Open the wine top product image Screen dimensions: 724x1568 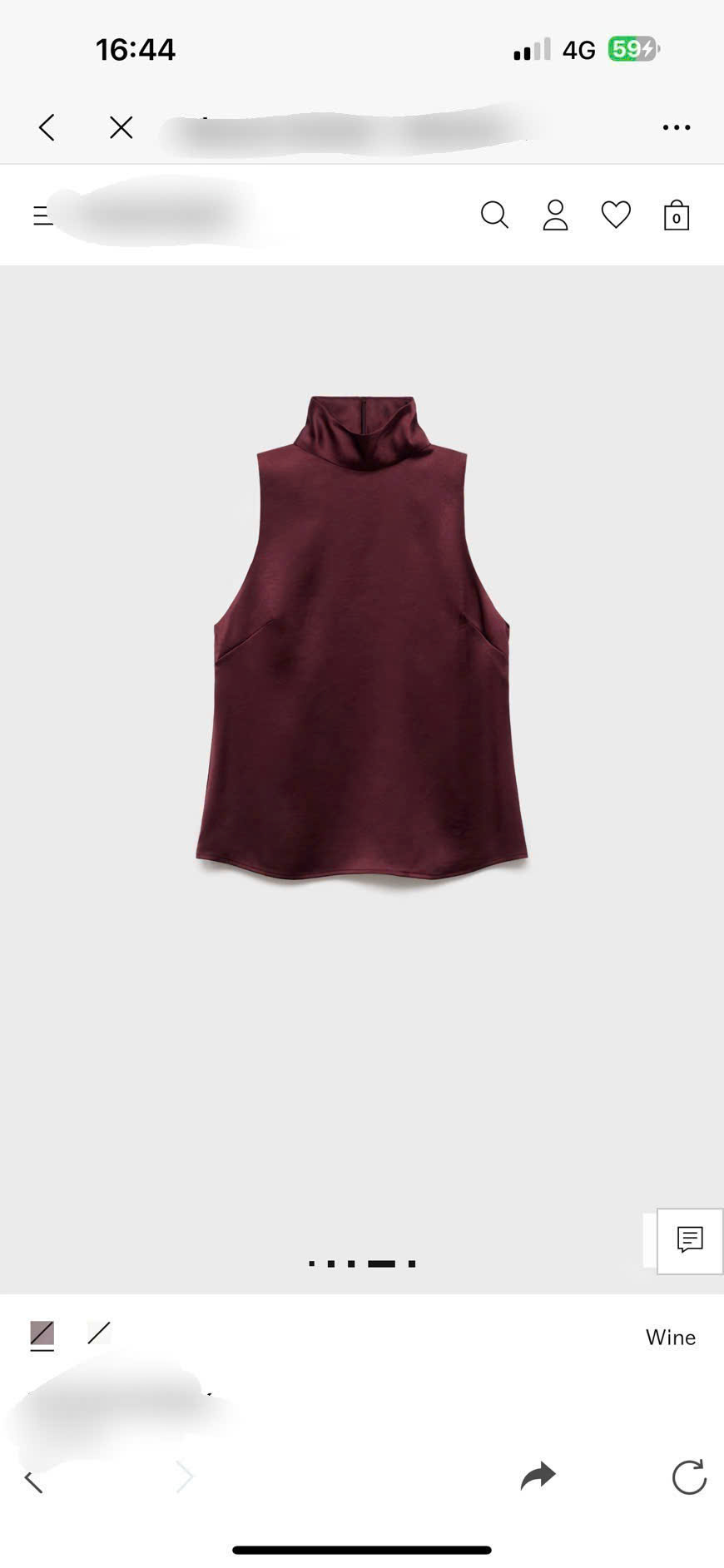(x=362, y=641)
